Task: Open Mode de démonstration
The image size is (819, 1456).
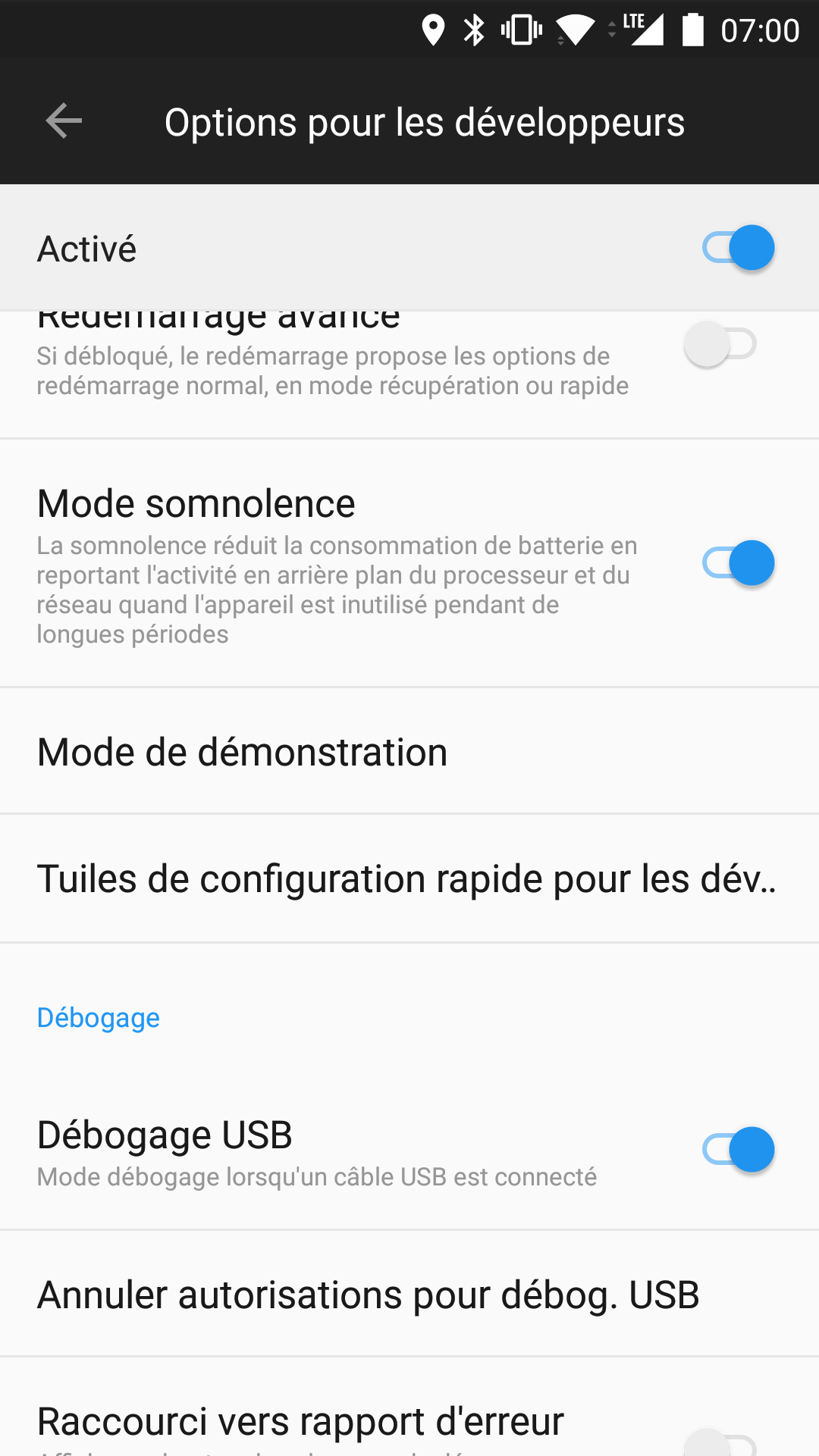Action: 409,752
